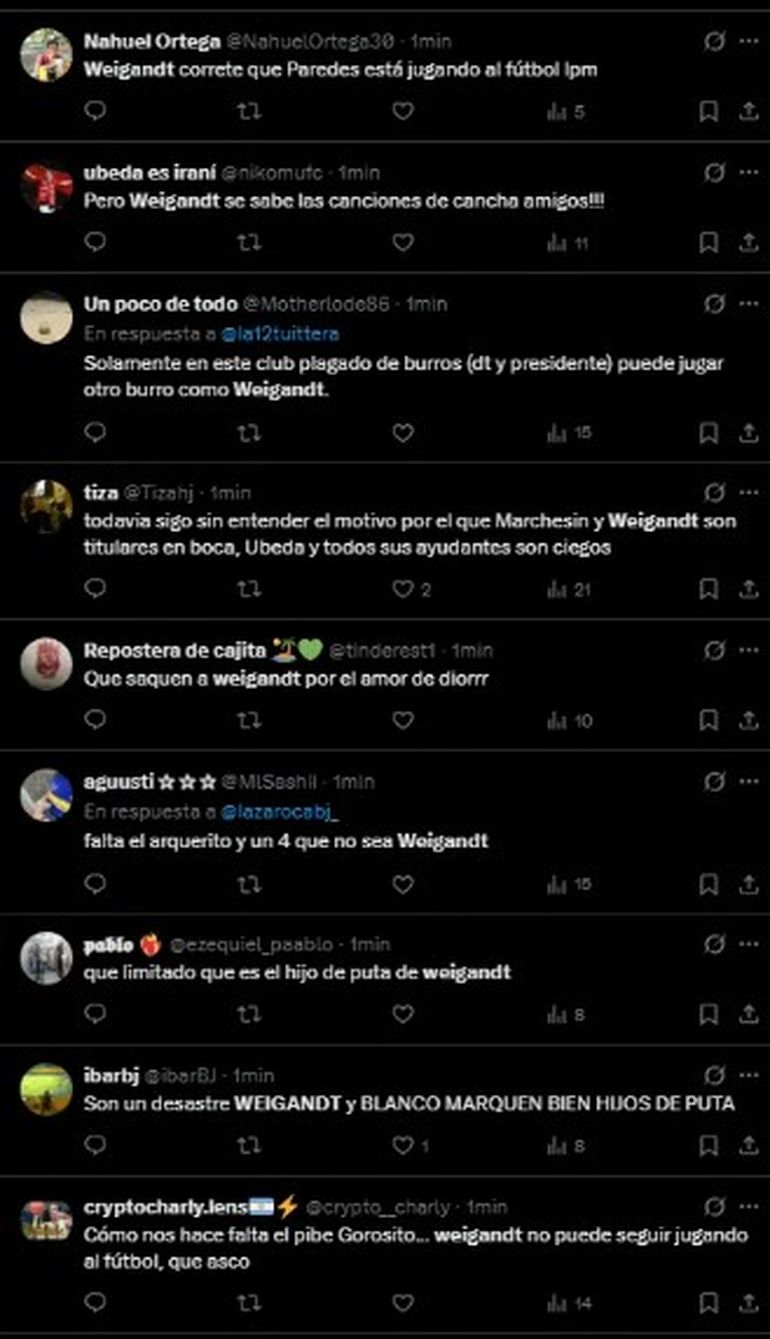Like Un poco de todo's tweet
This screenshot has width=770, height=1339.
click(x=402, y=433)
